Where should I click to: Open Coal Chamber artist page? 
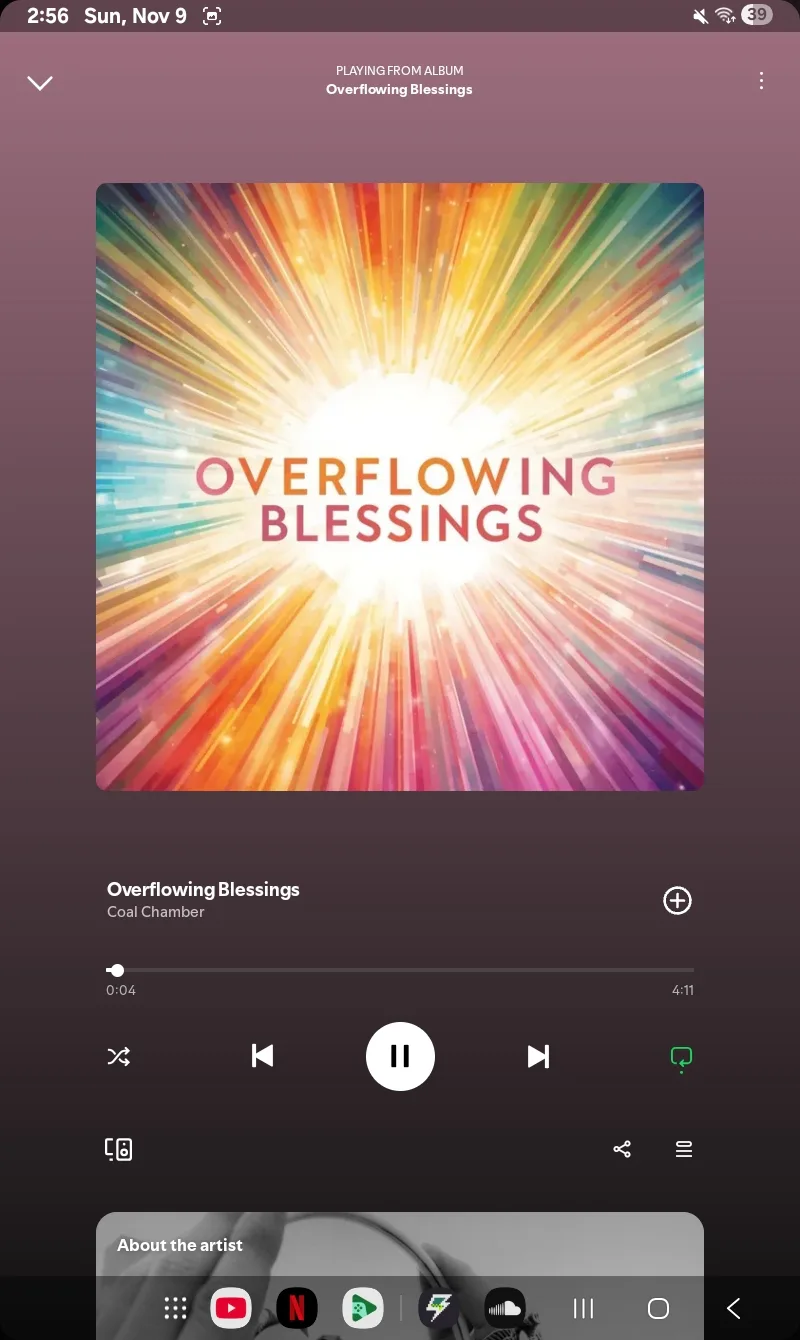coord(156,912)
